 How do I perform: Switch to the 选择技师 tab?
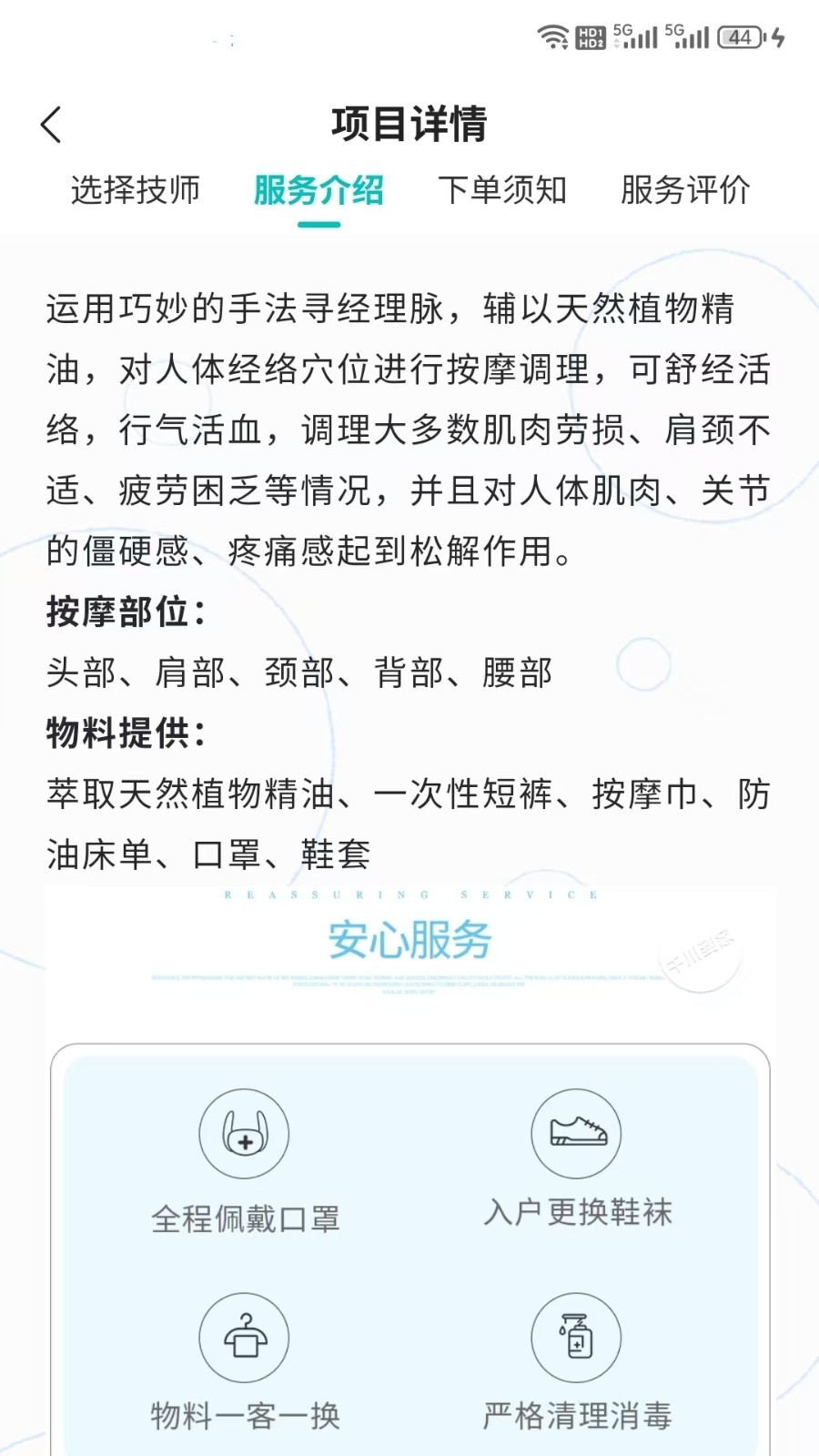pos(136,190)
